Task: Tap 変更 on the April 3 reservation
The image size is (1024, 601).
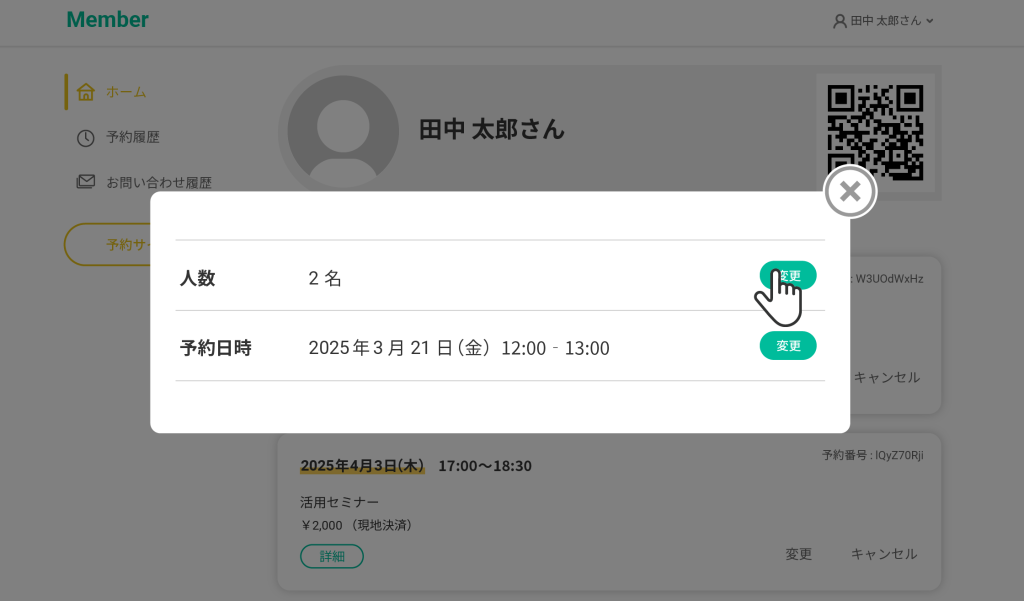Action: pyautogui.click(x=798, y=554)
